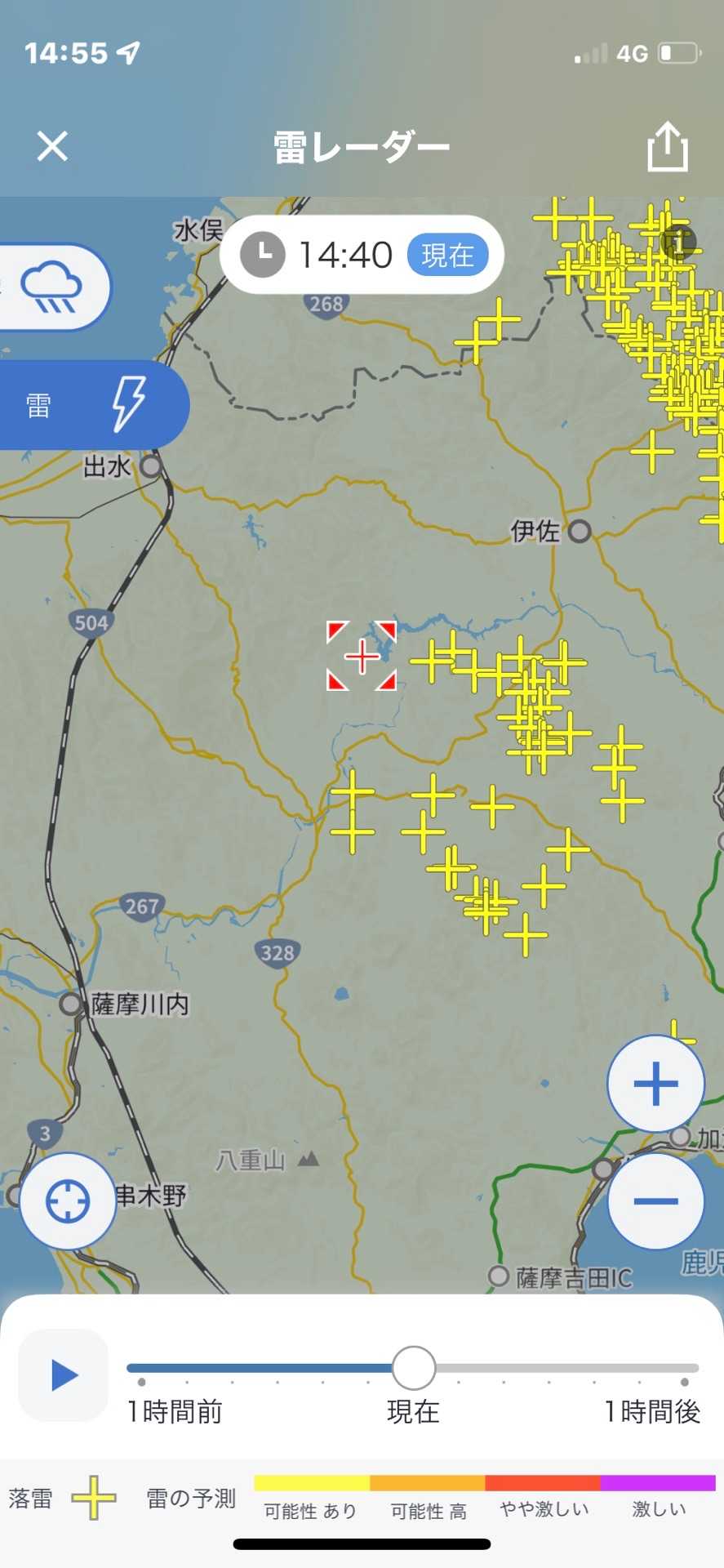724x1568 pixels.
Task: Switch to the rain cloud radar mode
Action: pos(51,287)
